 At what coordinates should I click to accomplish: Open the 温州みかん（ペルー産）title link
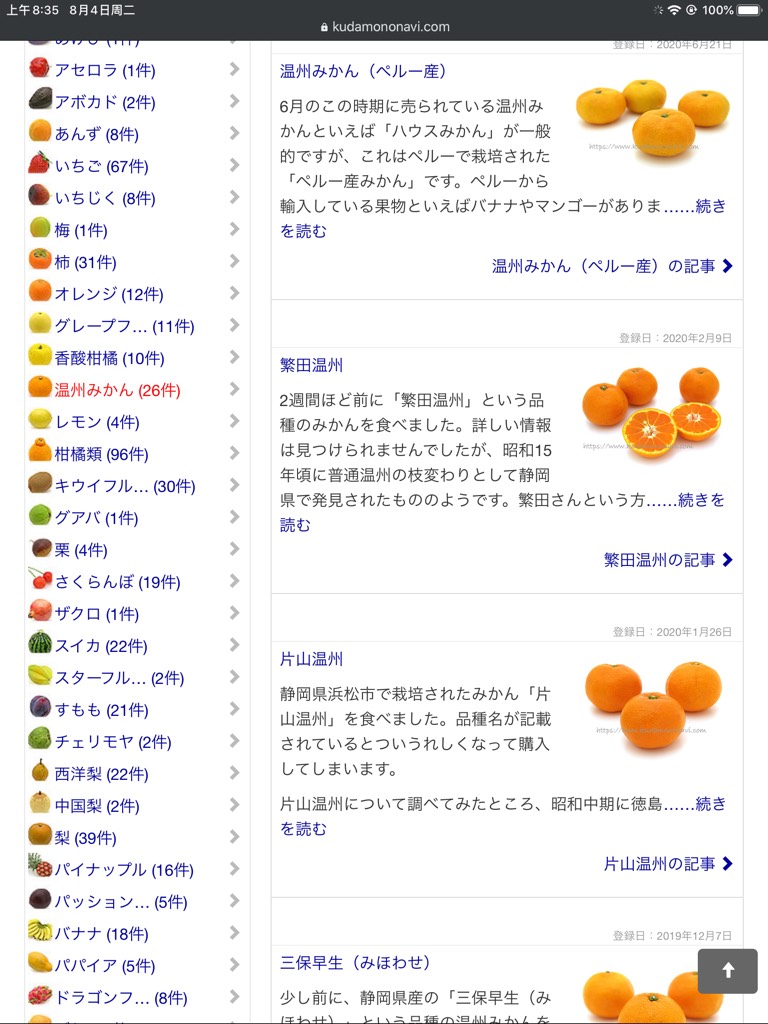[363, 71]
